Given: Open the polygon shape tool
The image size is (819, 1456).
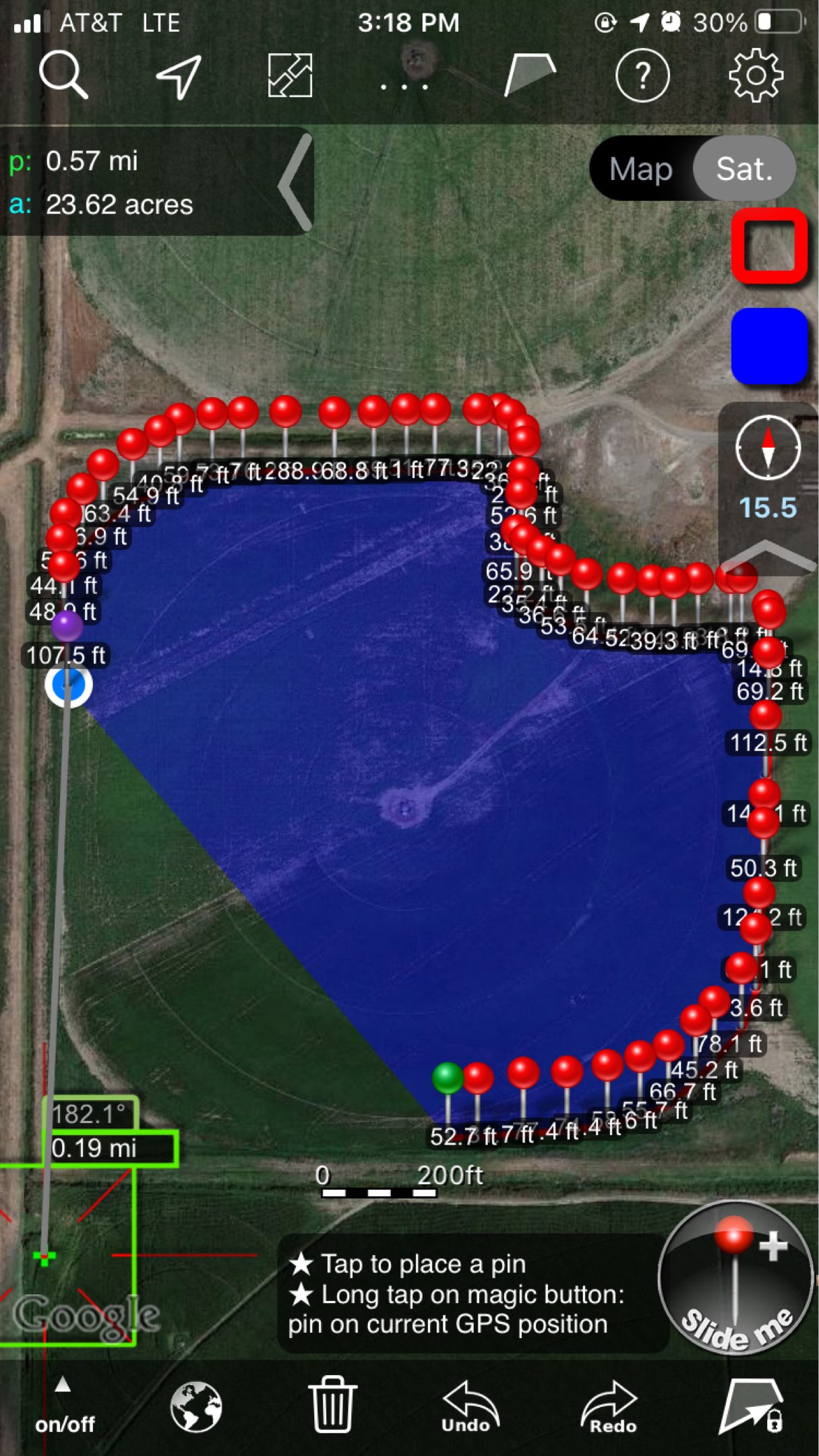Looking at the screenshot, I should point(530,75).
